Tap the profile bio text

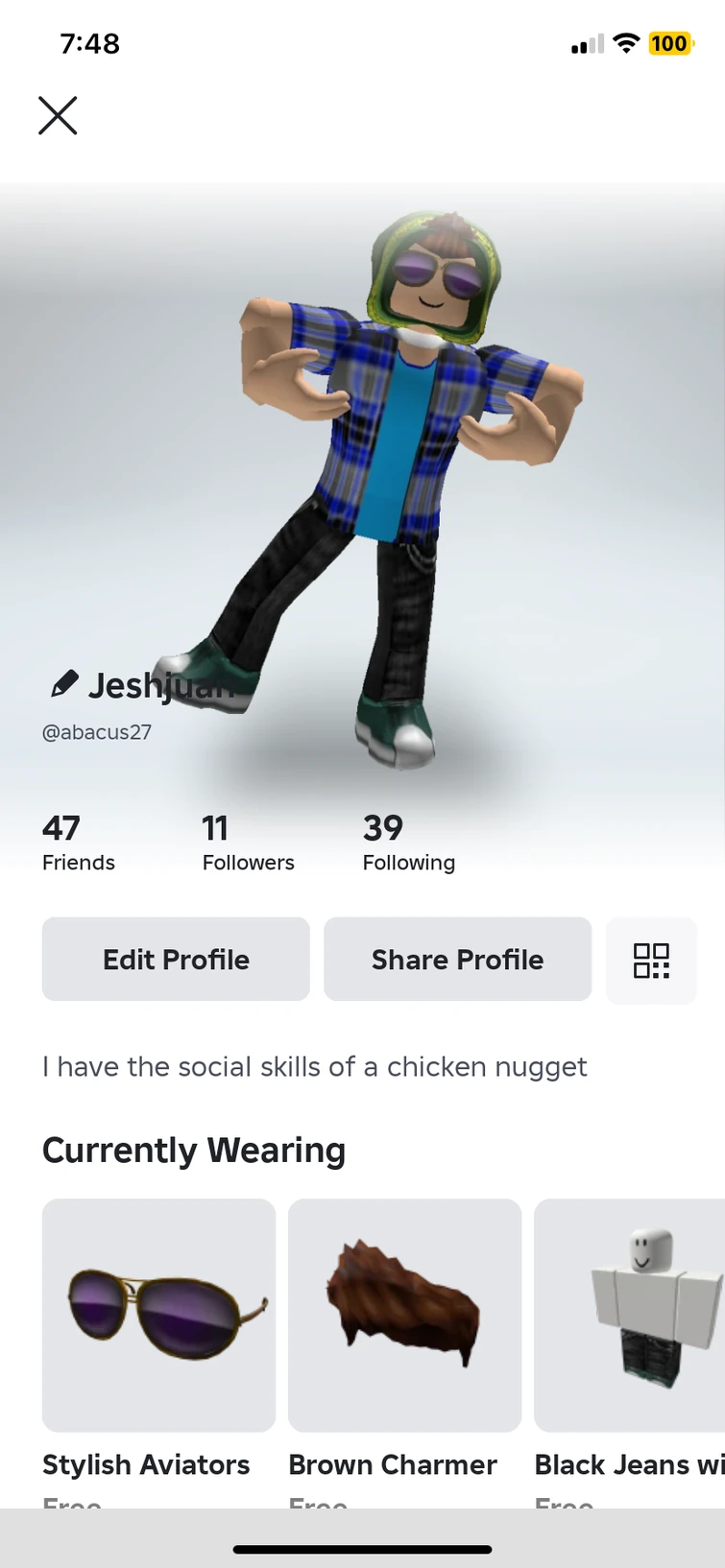coord(314,1067)
